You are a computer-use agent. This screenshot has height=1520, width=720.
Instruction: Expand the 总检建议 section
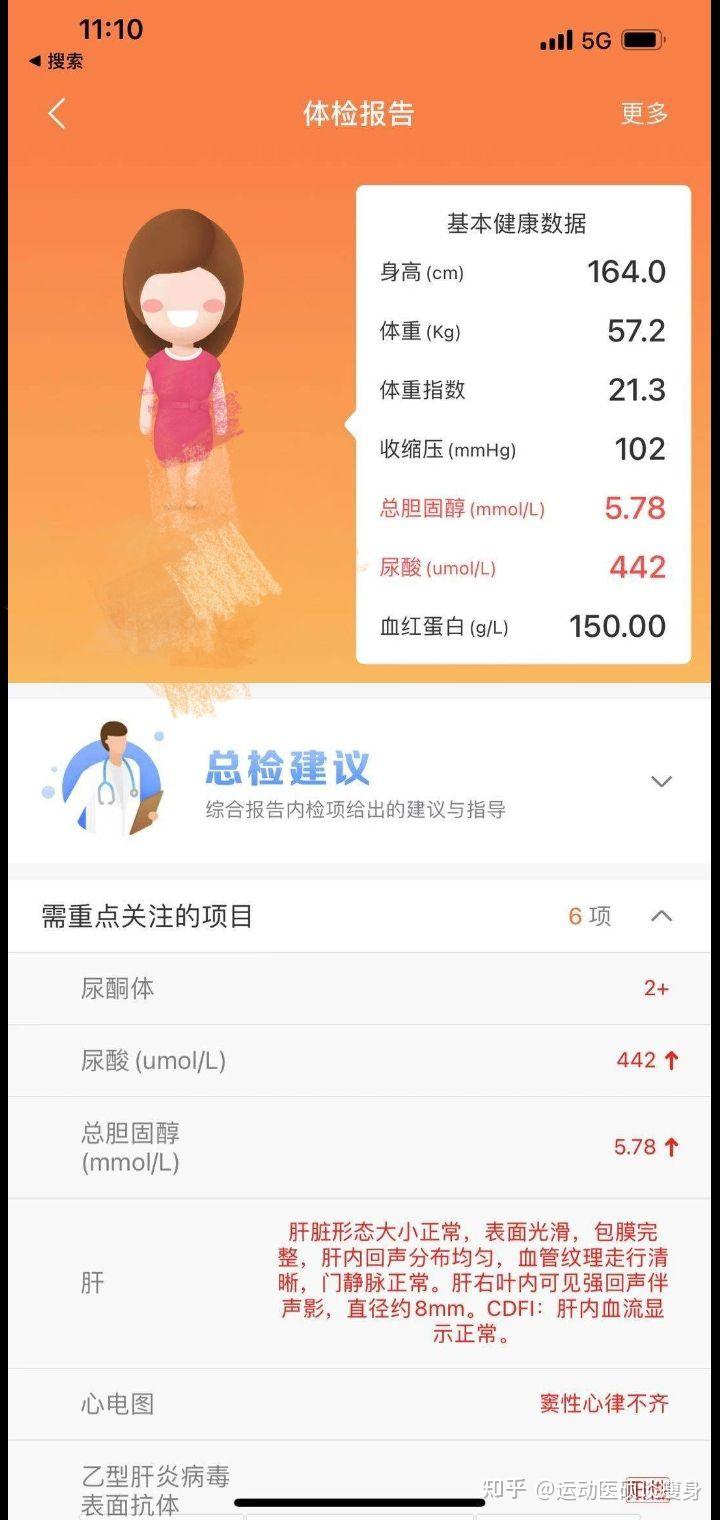pos(661,782)
